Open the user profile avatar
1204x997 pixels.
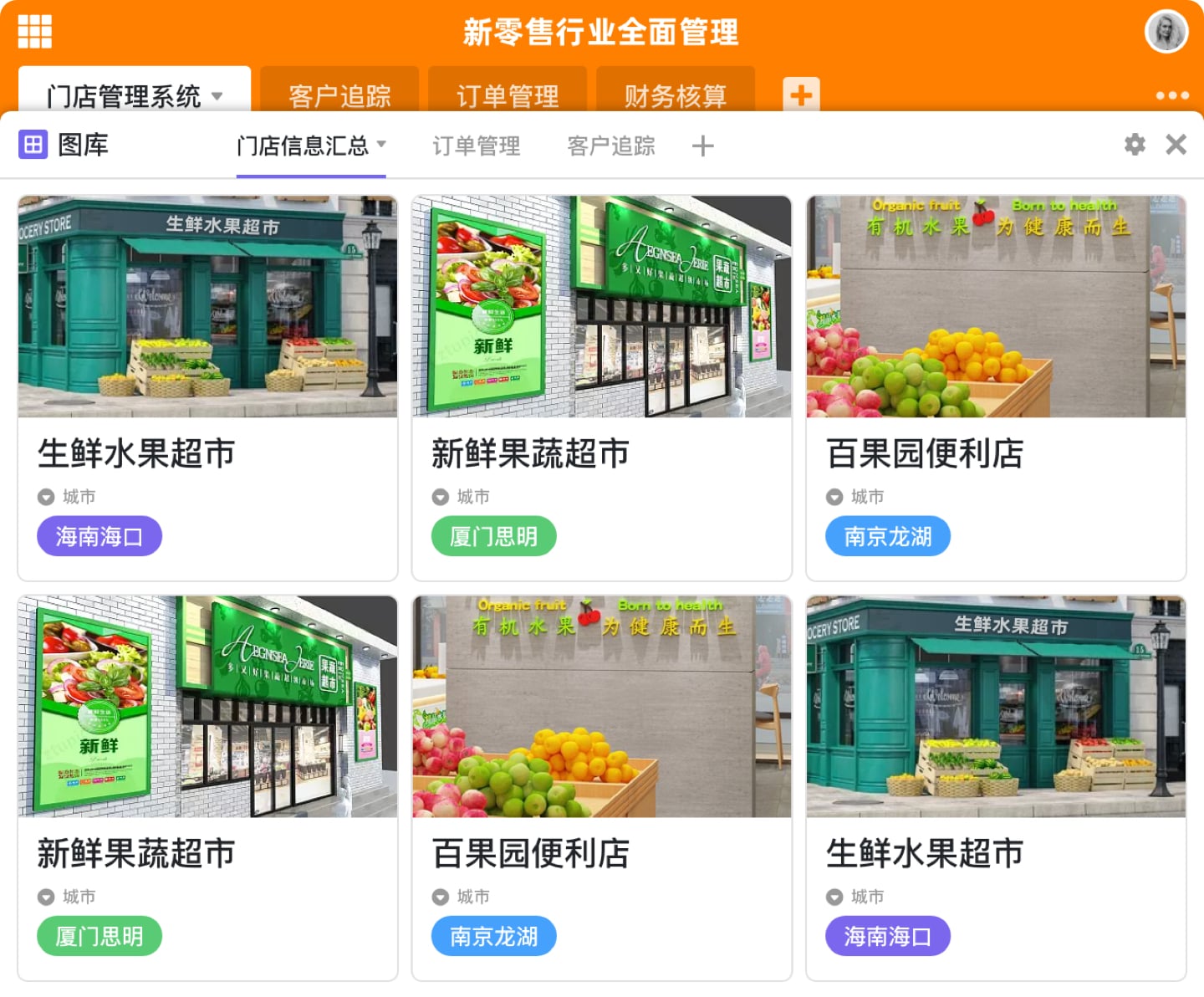[x=1166, y=33]
